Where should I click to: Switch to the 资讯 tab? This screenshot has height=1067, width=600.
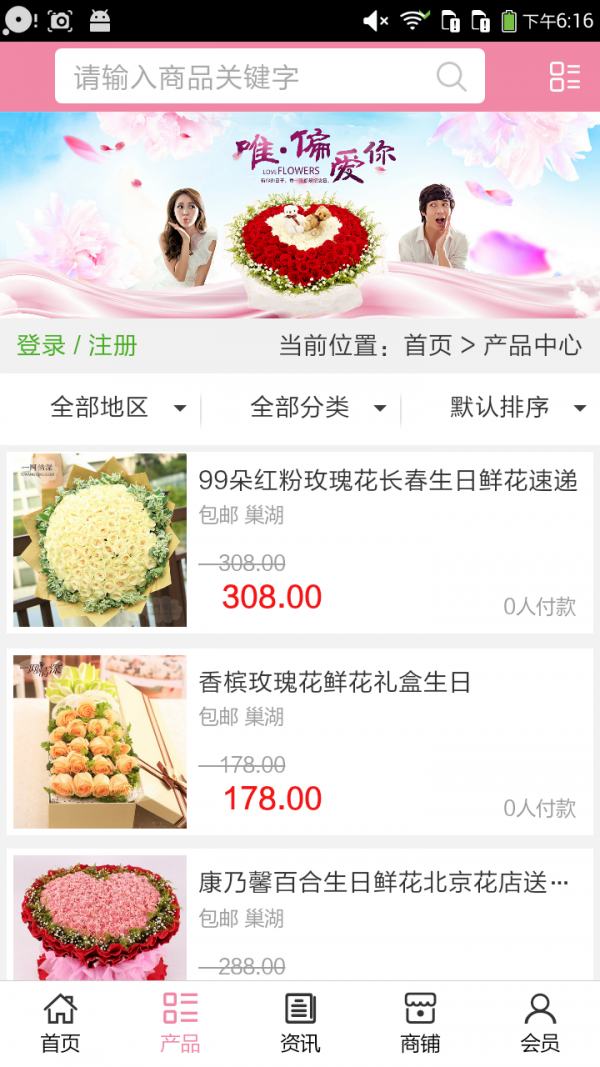coord(300,1022)
